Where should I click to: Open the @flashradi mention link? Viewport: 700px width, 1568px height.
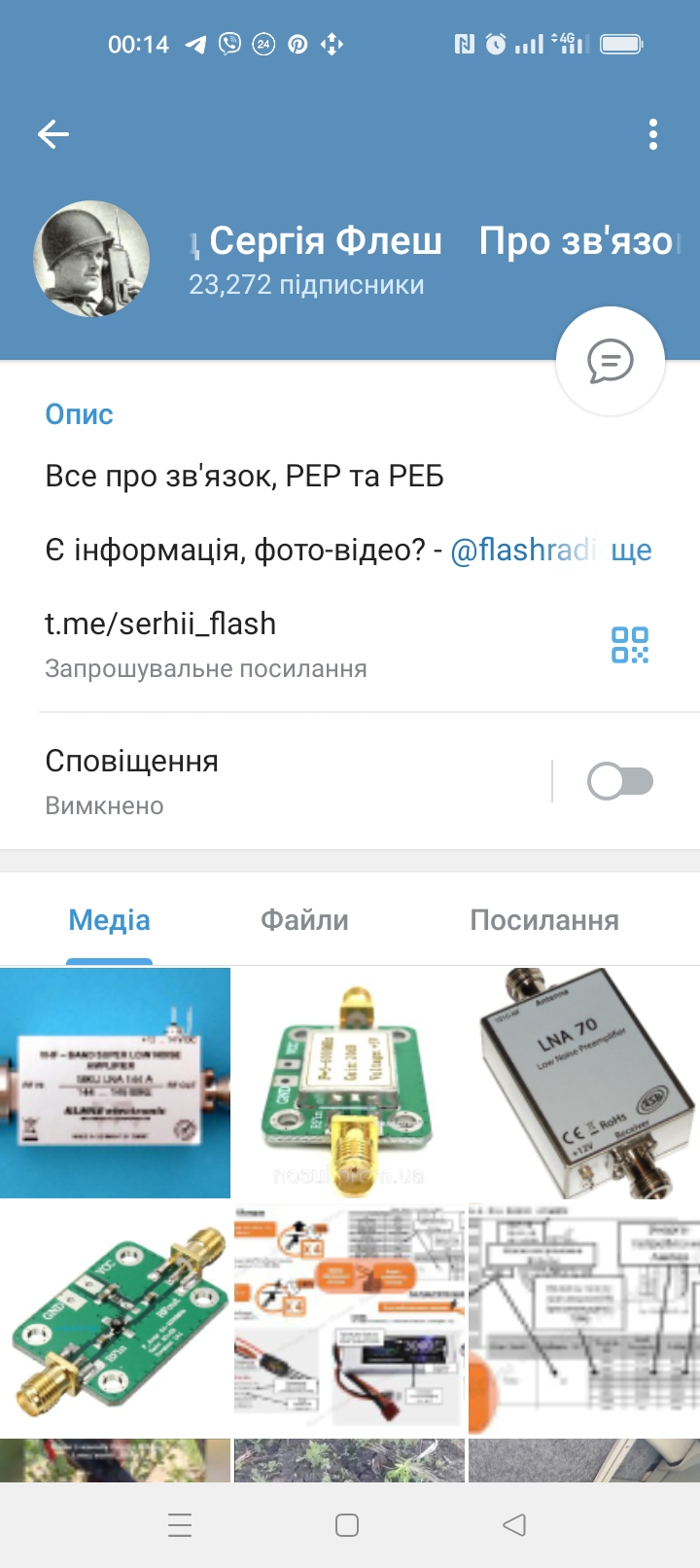point(522,551)
